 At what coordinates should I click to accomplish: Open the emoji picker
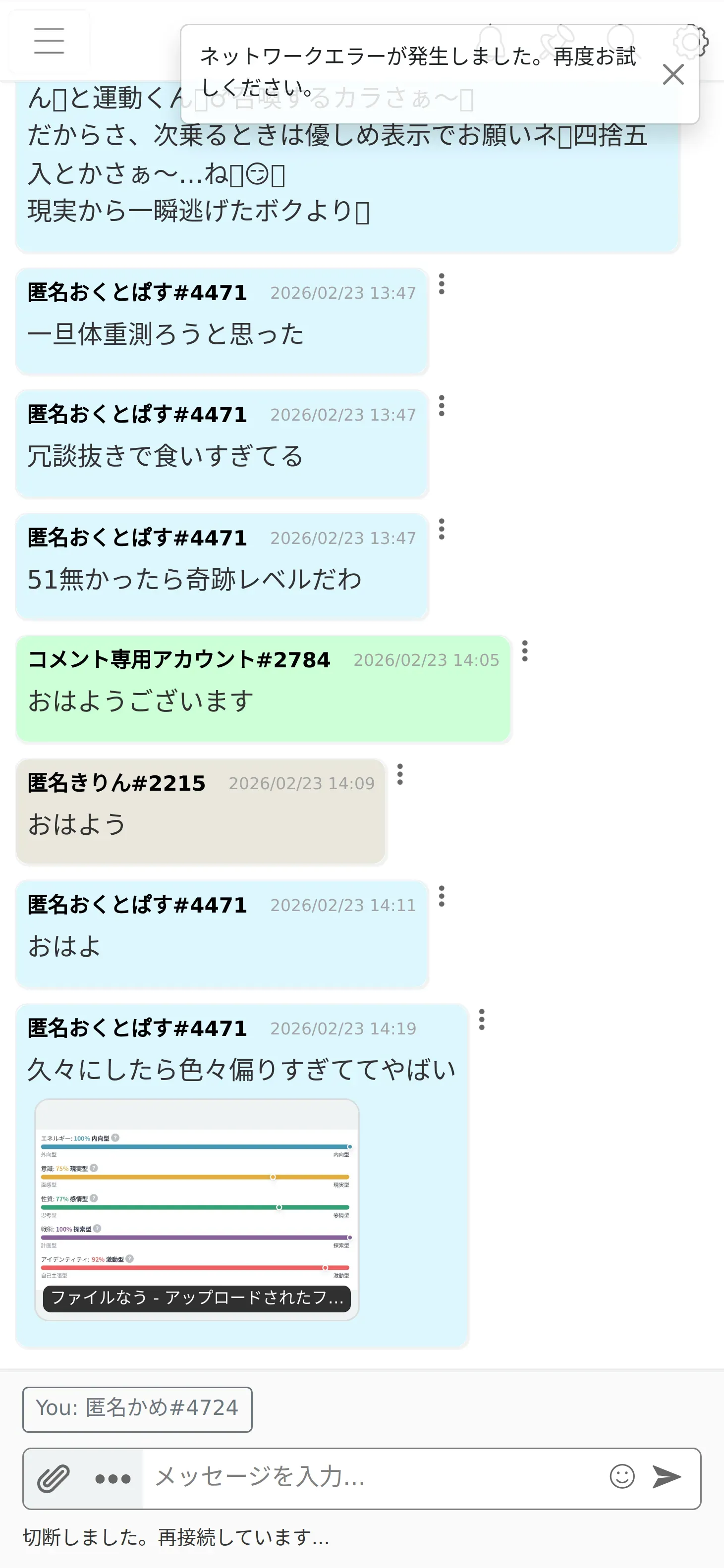[622, 1477]
